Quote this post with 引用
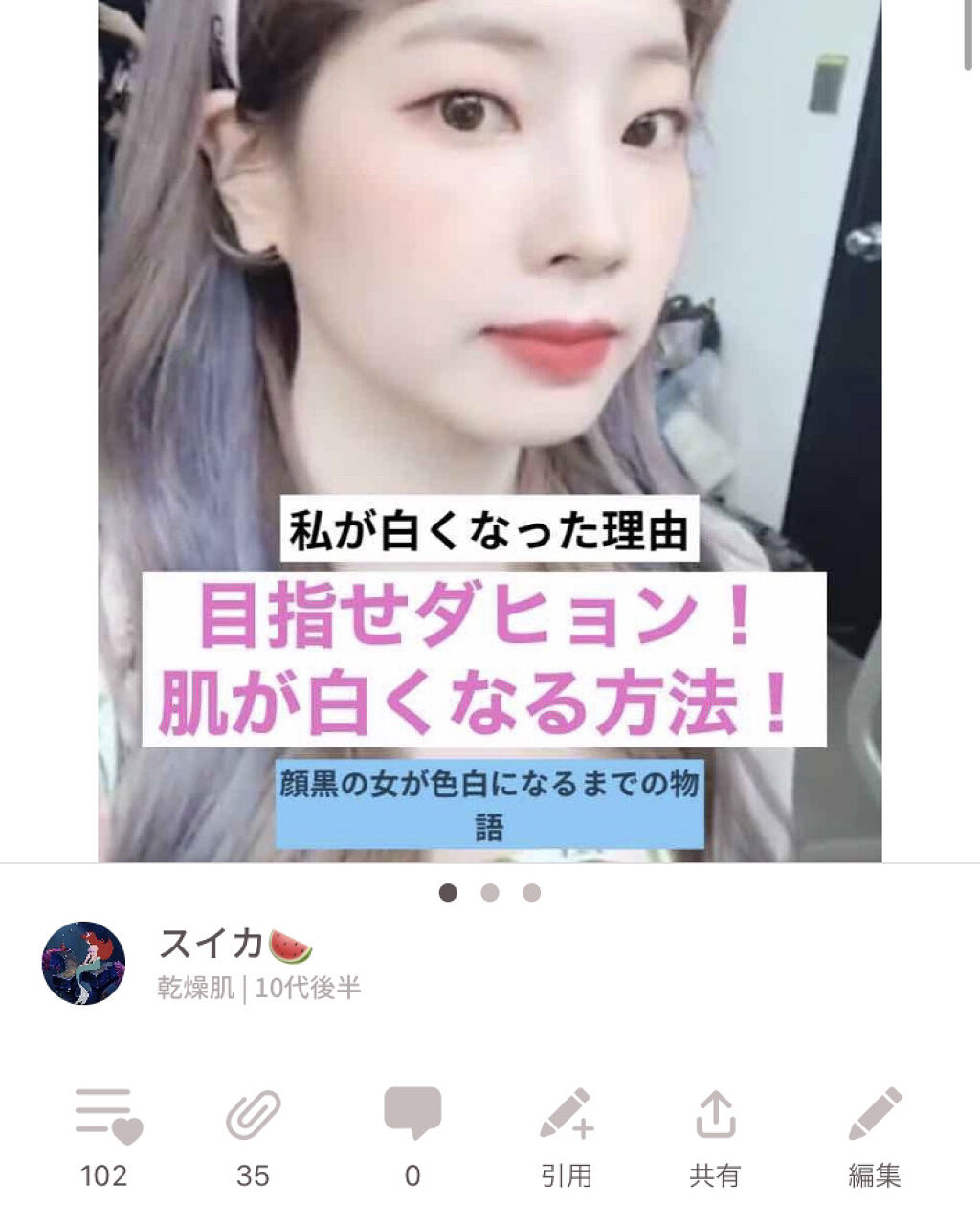 pyautogui.click(x=567, y=1116)
